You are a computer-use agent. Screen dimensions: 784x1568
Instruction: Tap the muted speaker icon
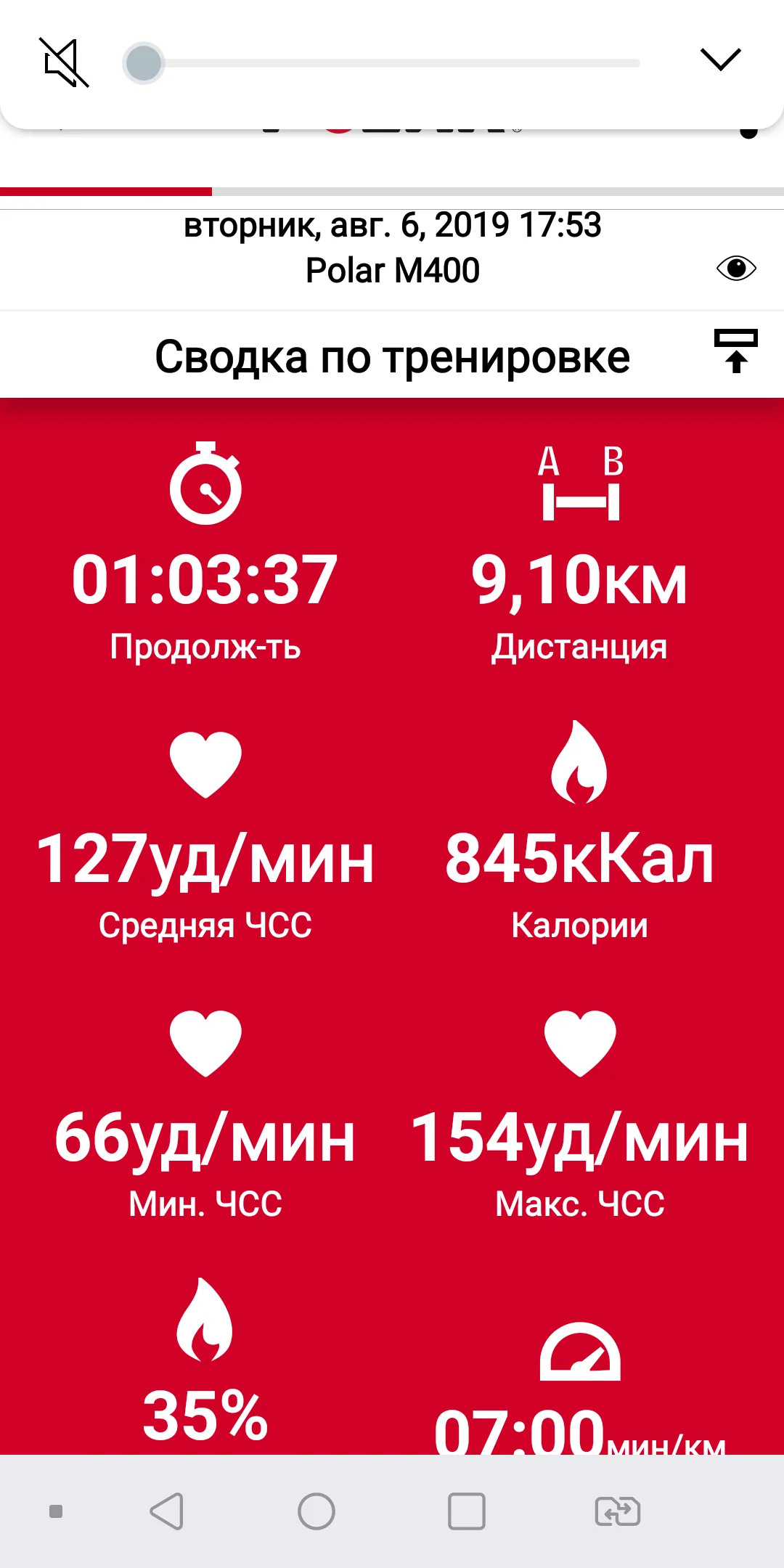pos(64,63)
